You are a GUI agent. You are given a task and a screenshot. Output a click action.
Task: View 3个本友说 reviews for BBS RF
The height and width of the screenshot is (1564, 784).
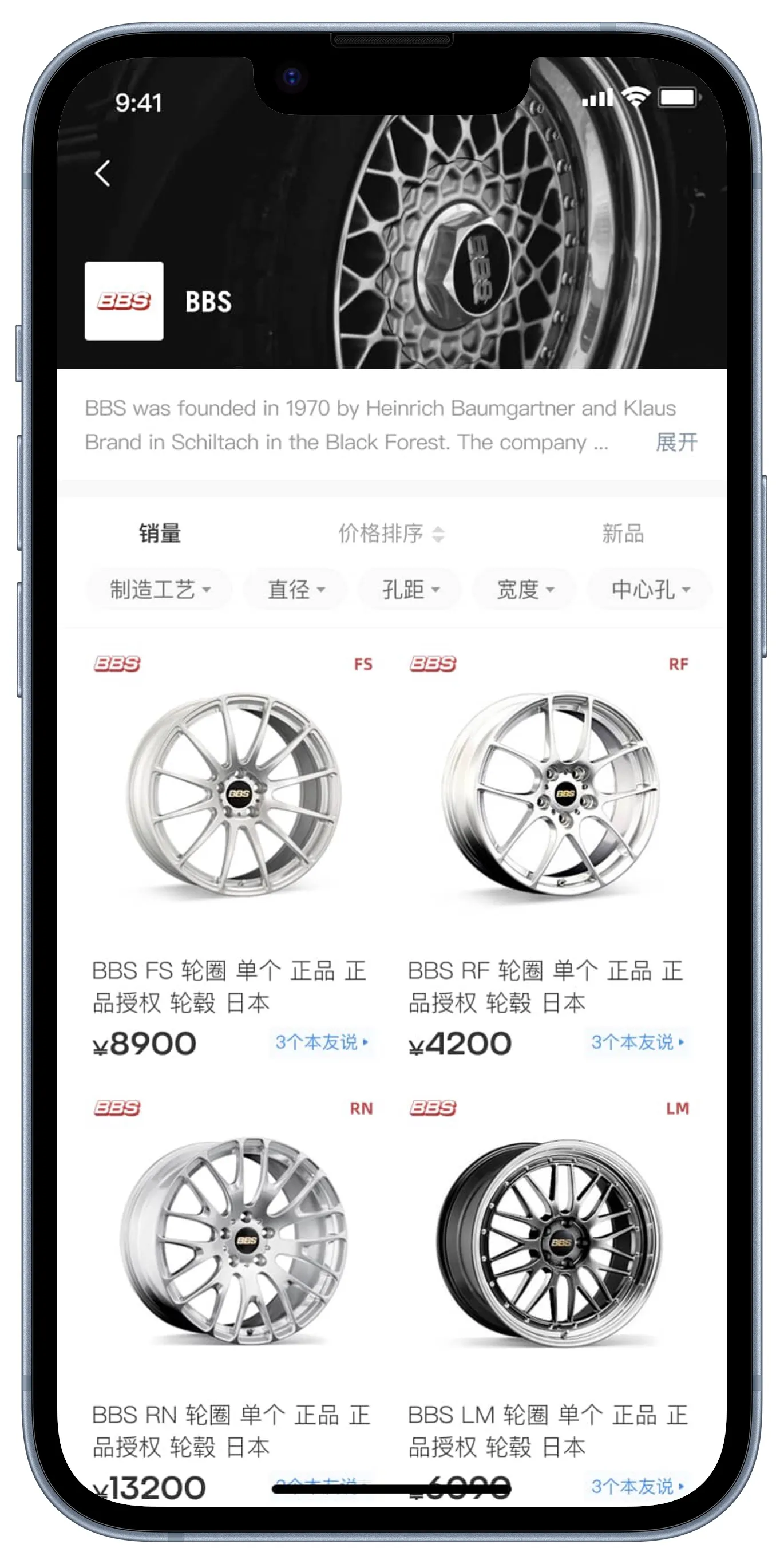(637, 1042)
